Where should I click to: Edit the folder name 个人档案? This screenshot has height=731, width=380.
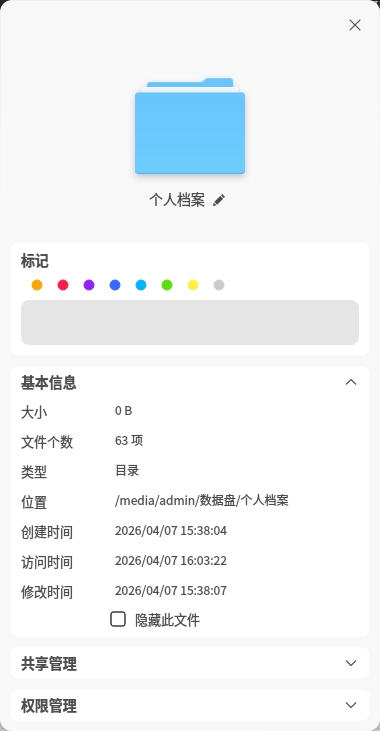coord(219,200)
